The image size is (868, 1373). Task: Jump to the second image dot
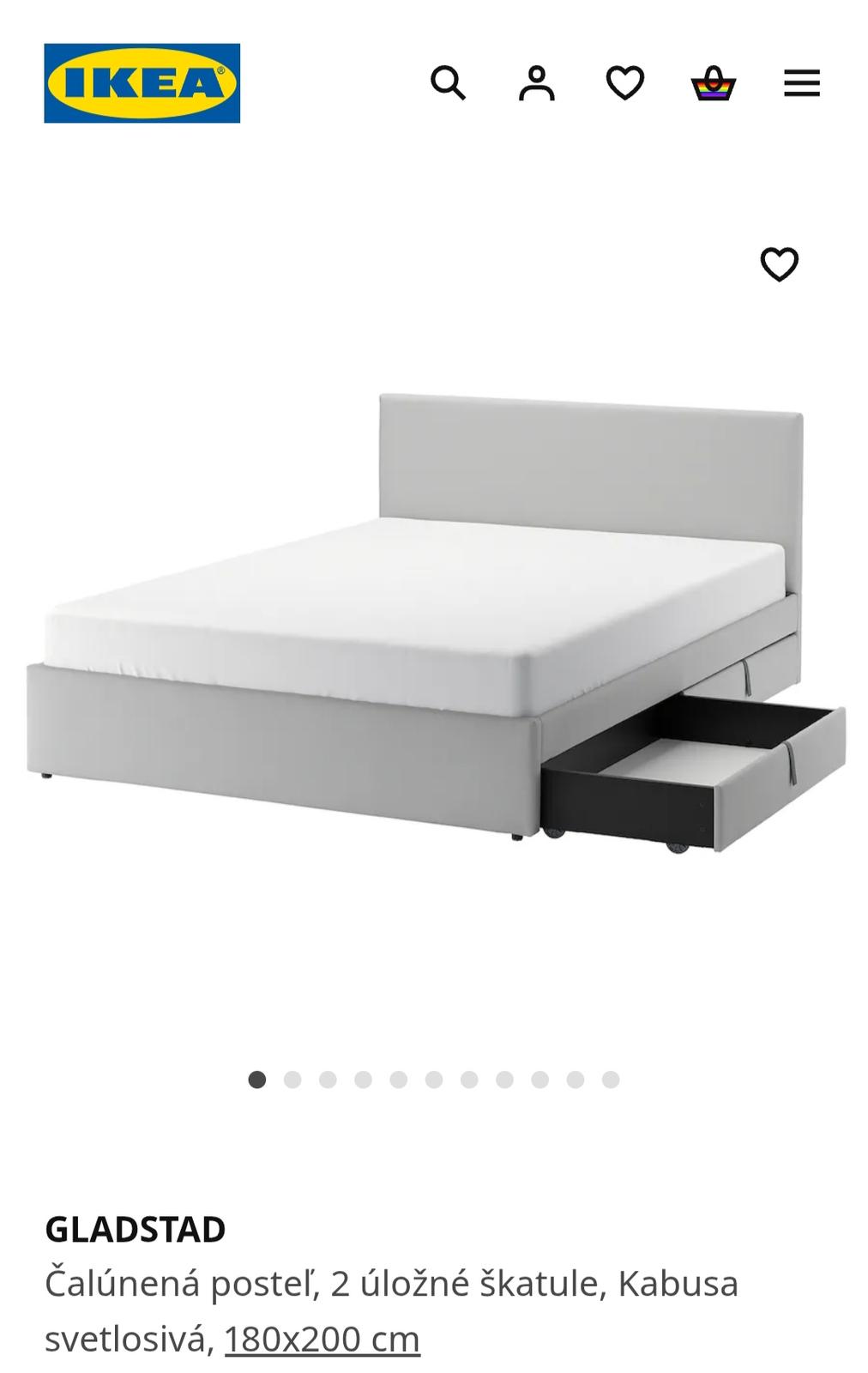292,1080
